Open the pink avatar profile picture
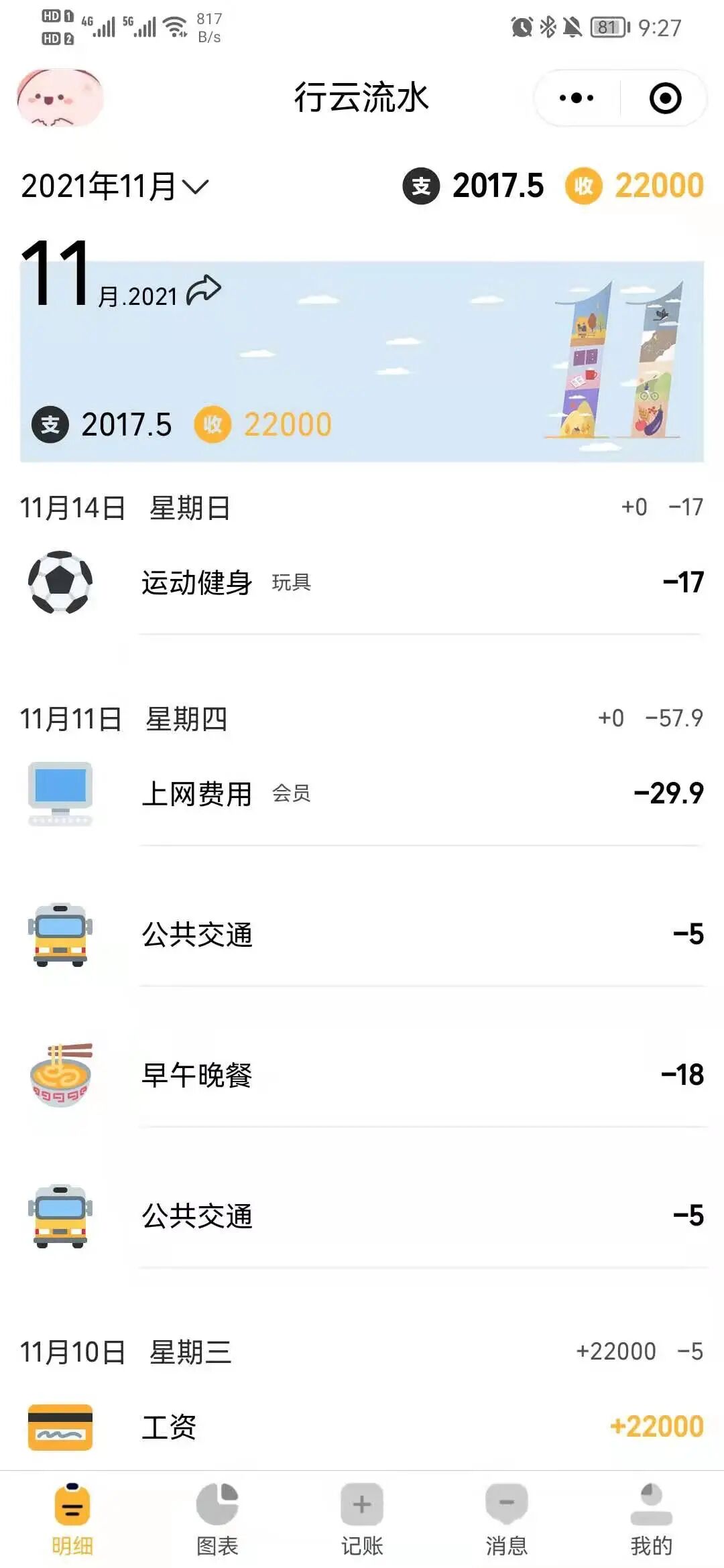Viewport: 724px width, 1568px height. click(x=60, y=98)
